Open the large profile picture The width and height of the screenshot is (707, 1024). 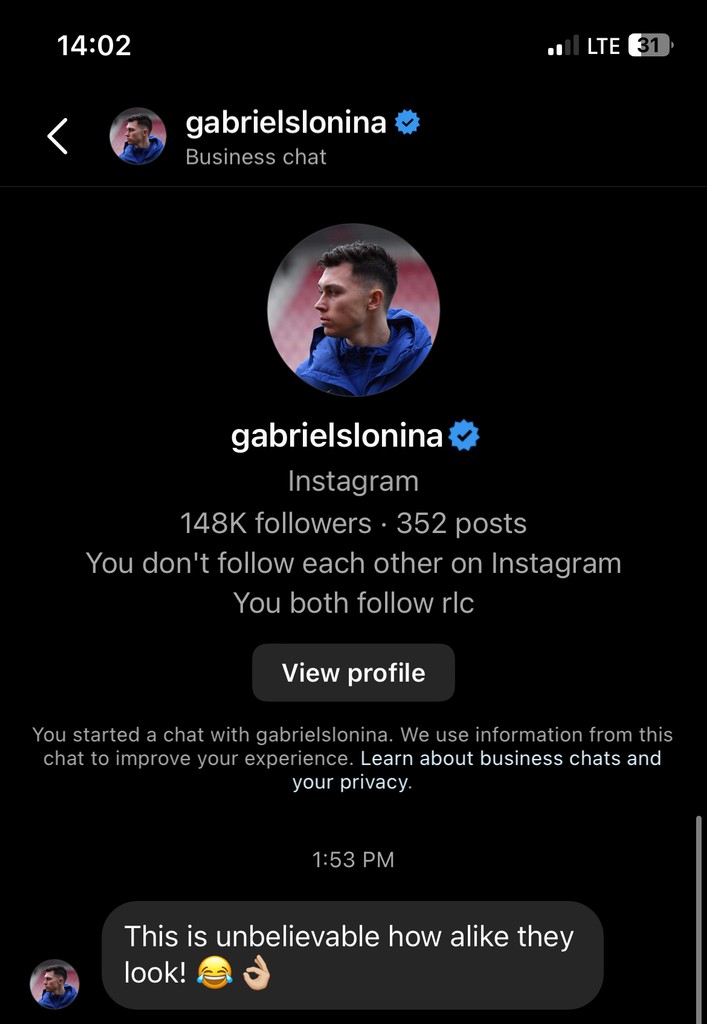click(x=353, y=309)
